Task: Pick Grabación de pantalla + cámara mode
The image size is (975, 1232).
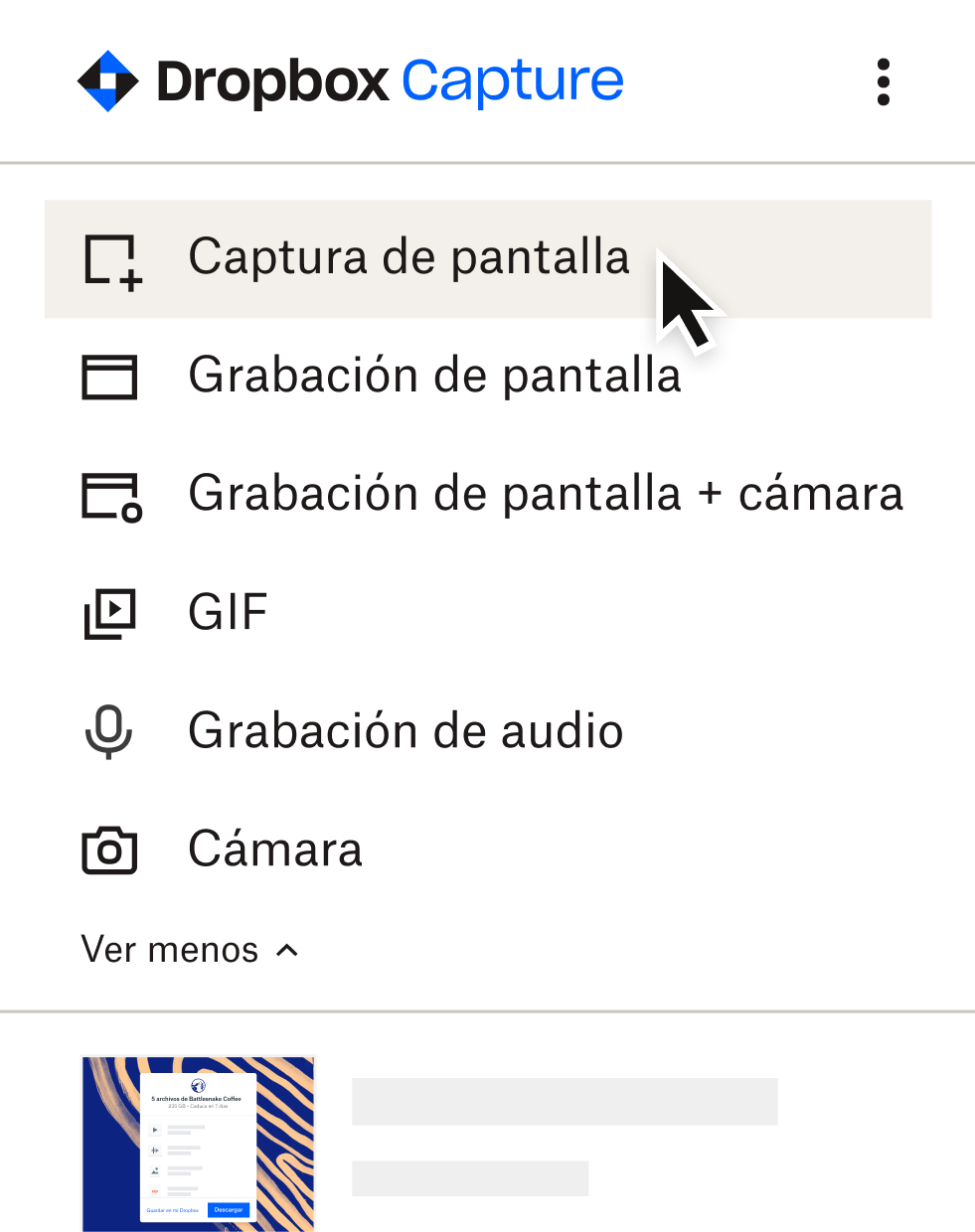Action: [545, 494]
